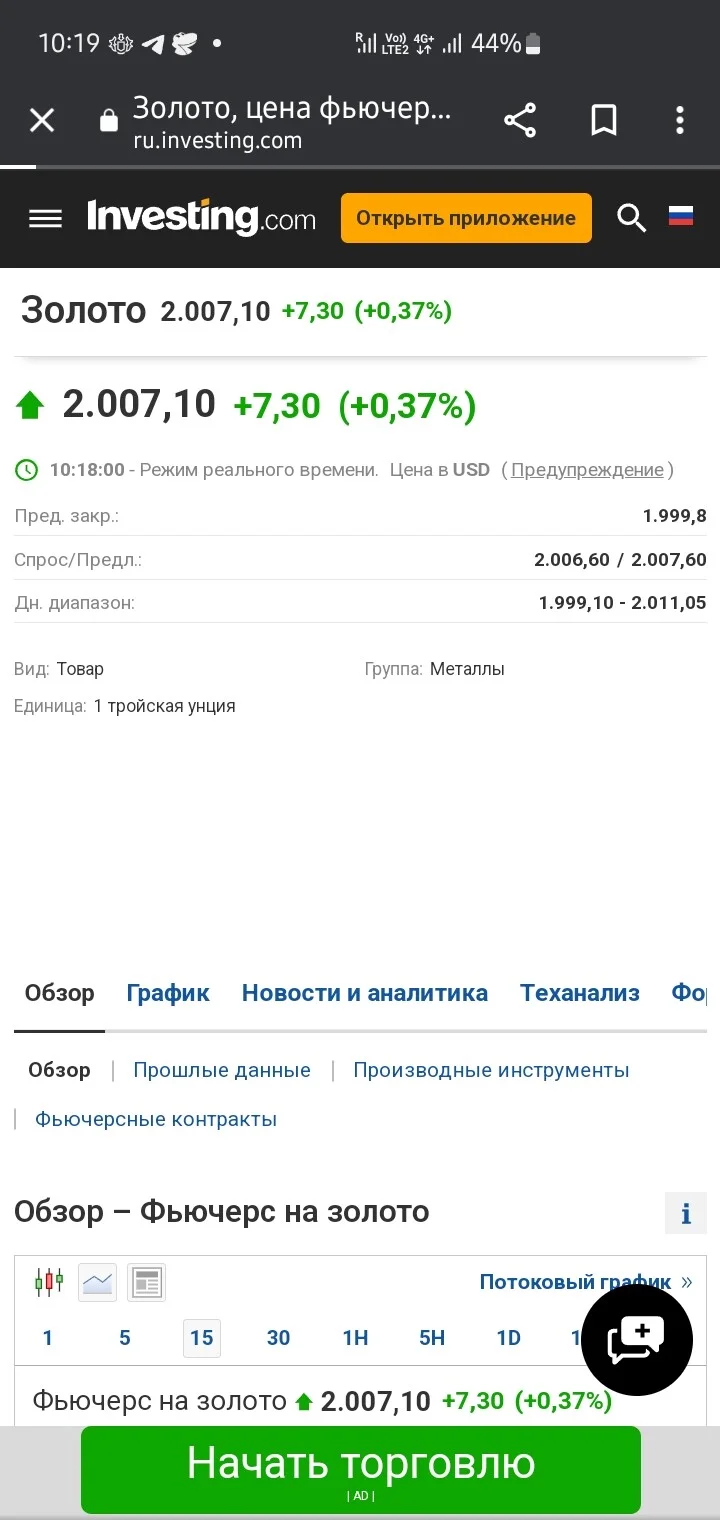
Task: Open the Investing.com hamburger menu
Action: click(45, 218)
